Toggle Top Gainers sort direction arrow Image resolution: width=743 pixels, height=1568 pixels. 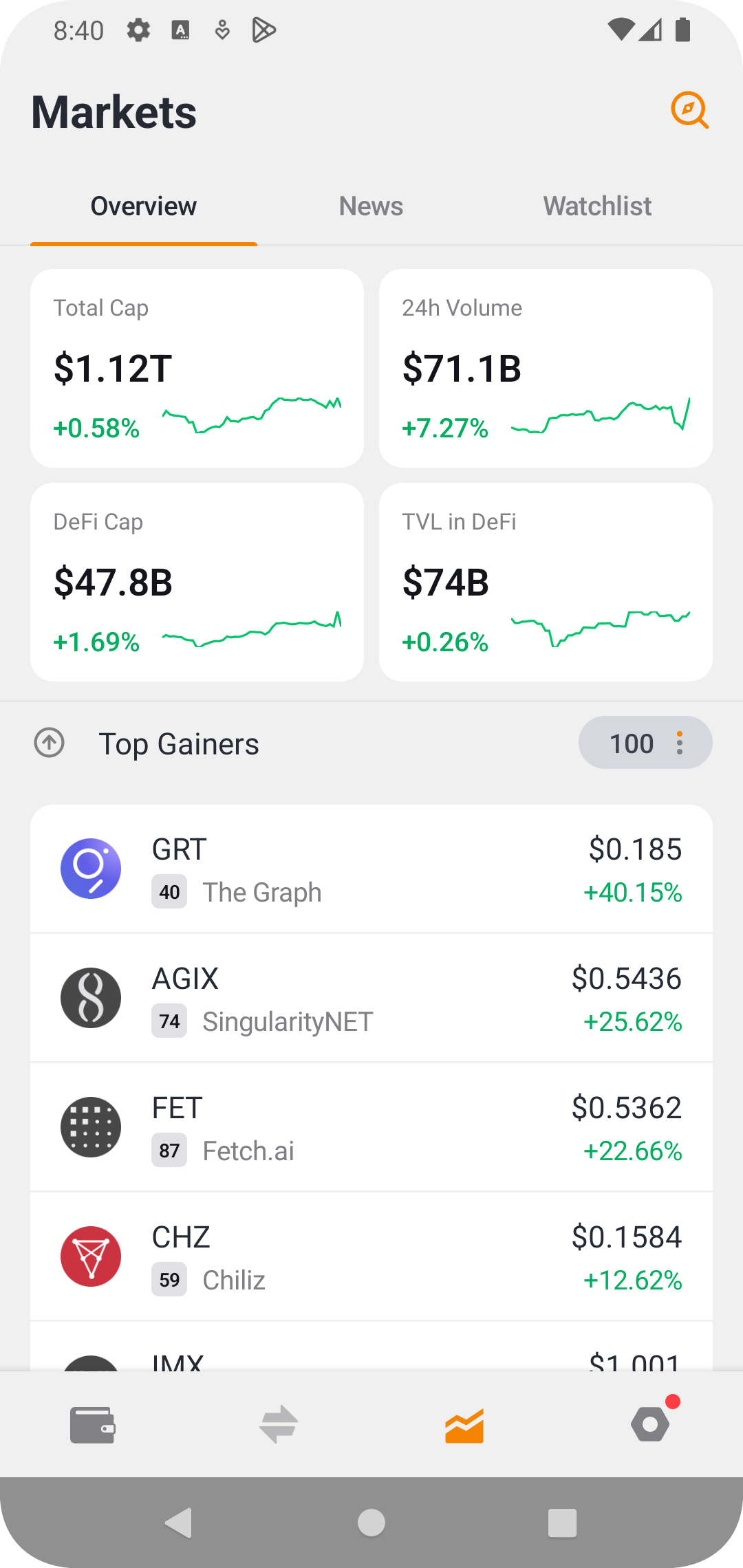click(49, 743)
